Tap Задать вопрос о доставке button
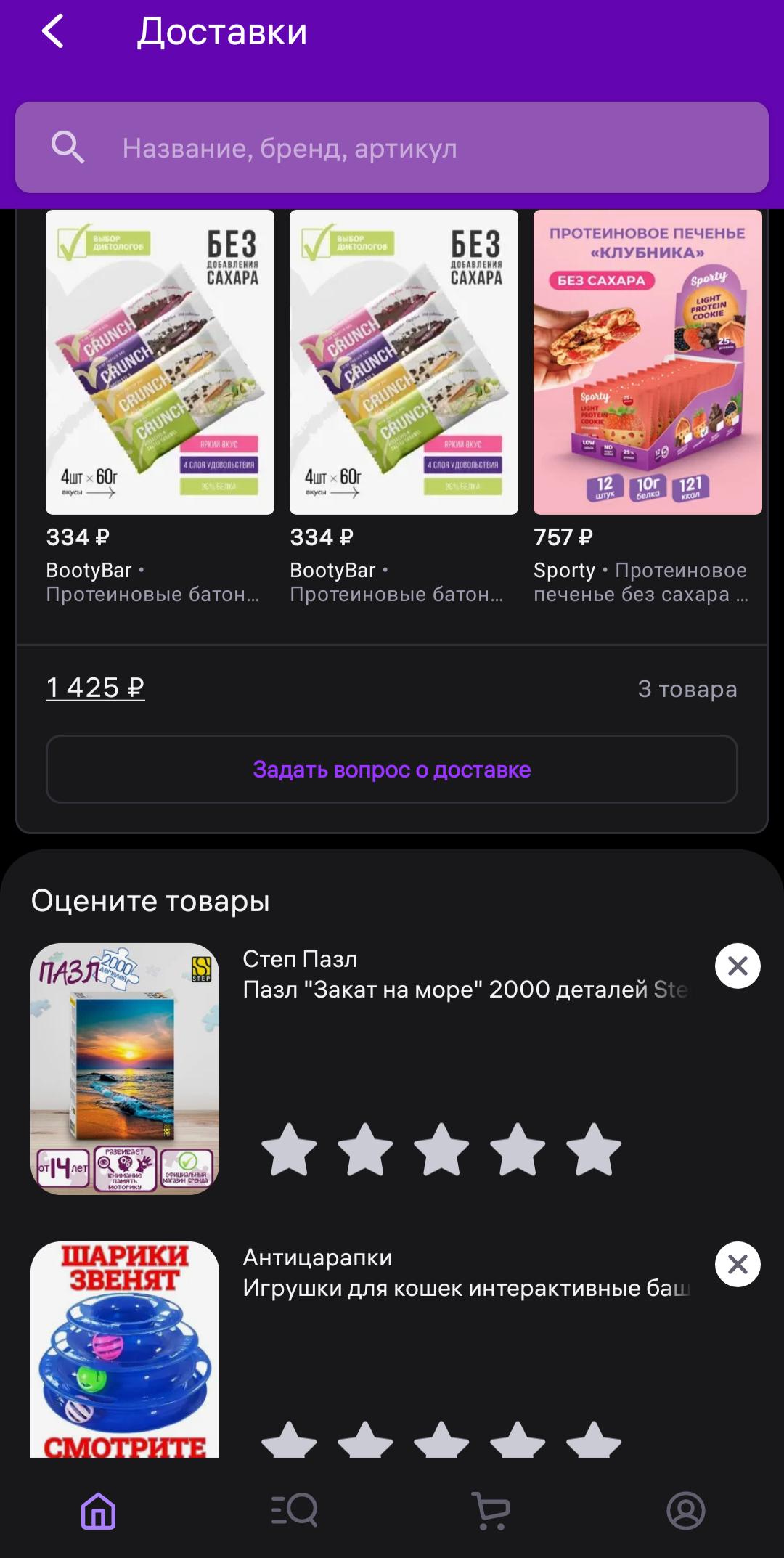The height and width of the screenshot is (1558, 784). [392, 770]
